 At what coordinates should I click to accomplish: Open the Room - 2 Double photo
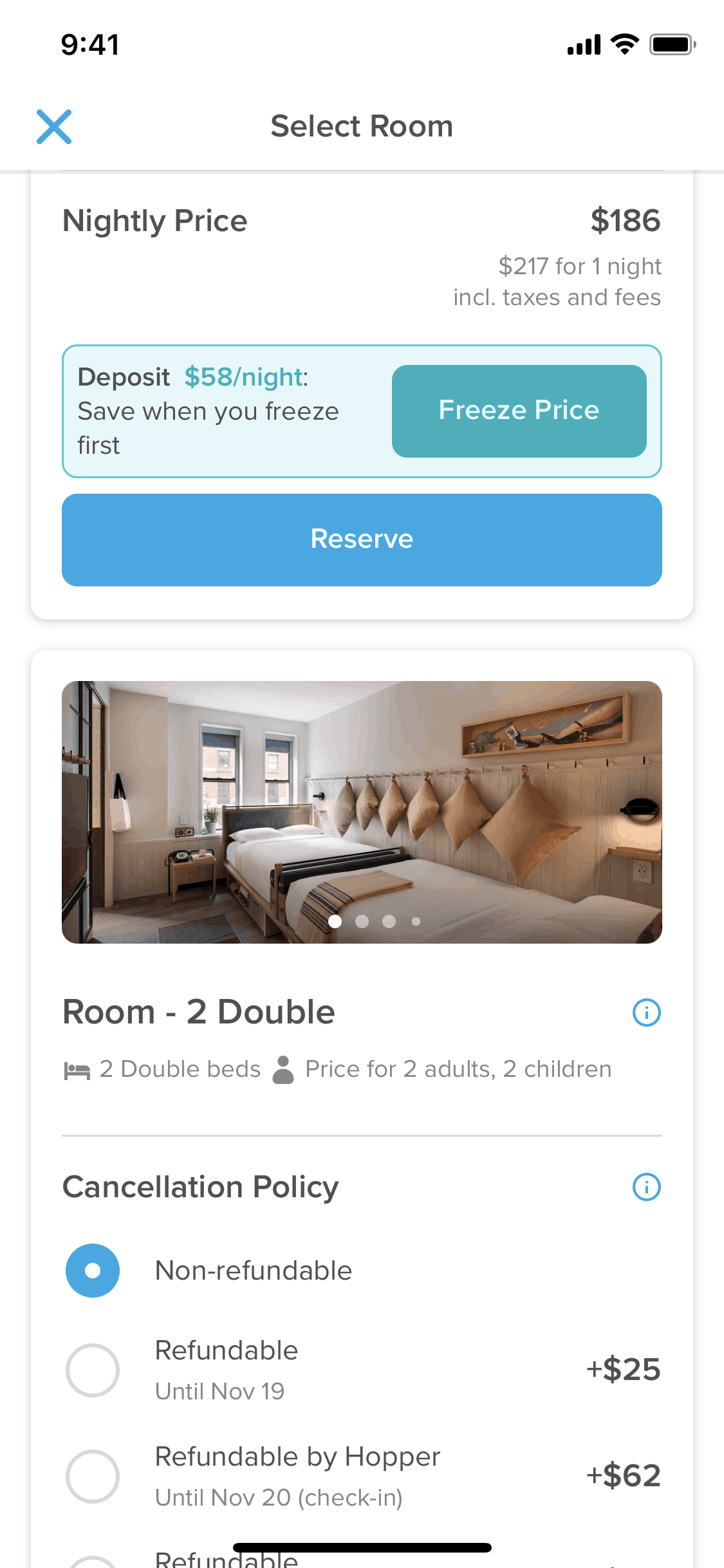coord(362,812)
